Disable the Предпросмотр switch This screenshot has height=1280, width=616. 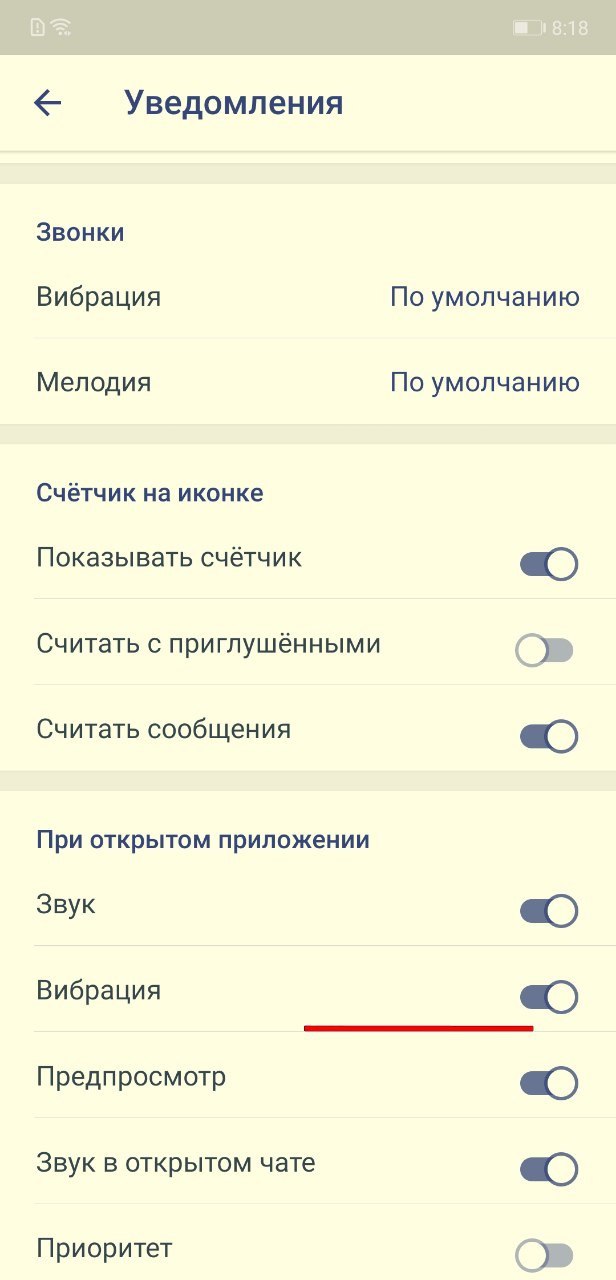coord(548,1083)
